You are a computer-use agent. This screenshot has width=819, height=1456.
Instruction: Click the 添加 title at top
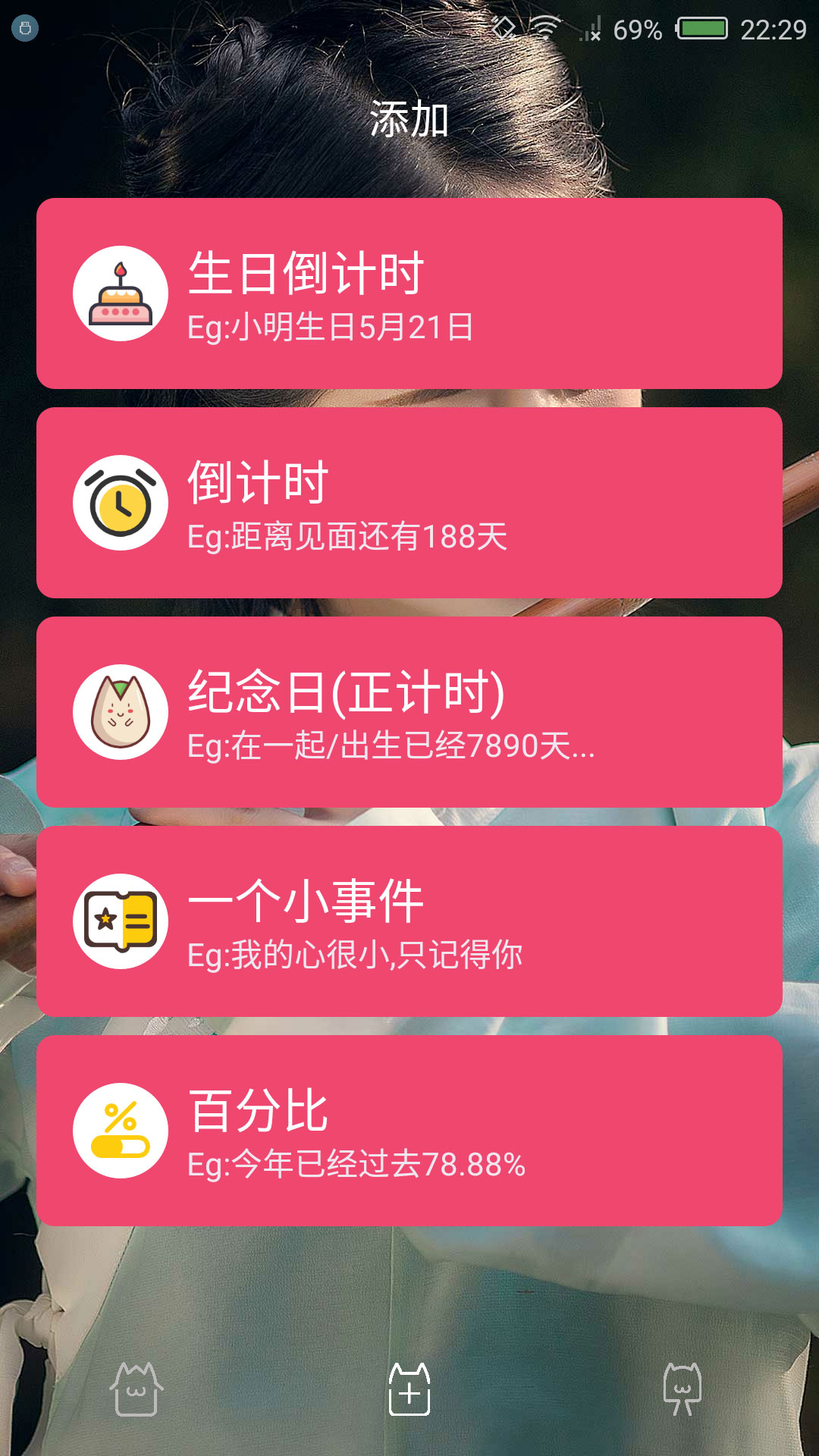click(x=409, y=118)
